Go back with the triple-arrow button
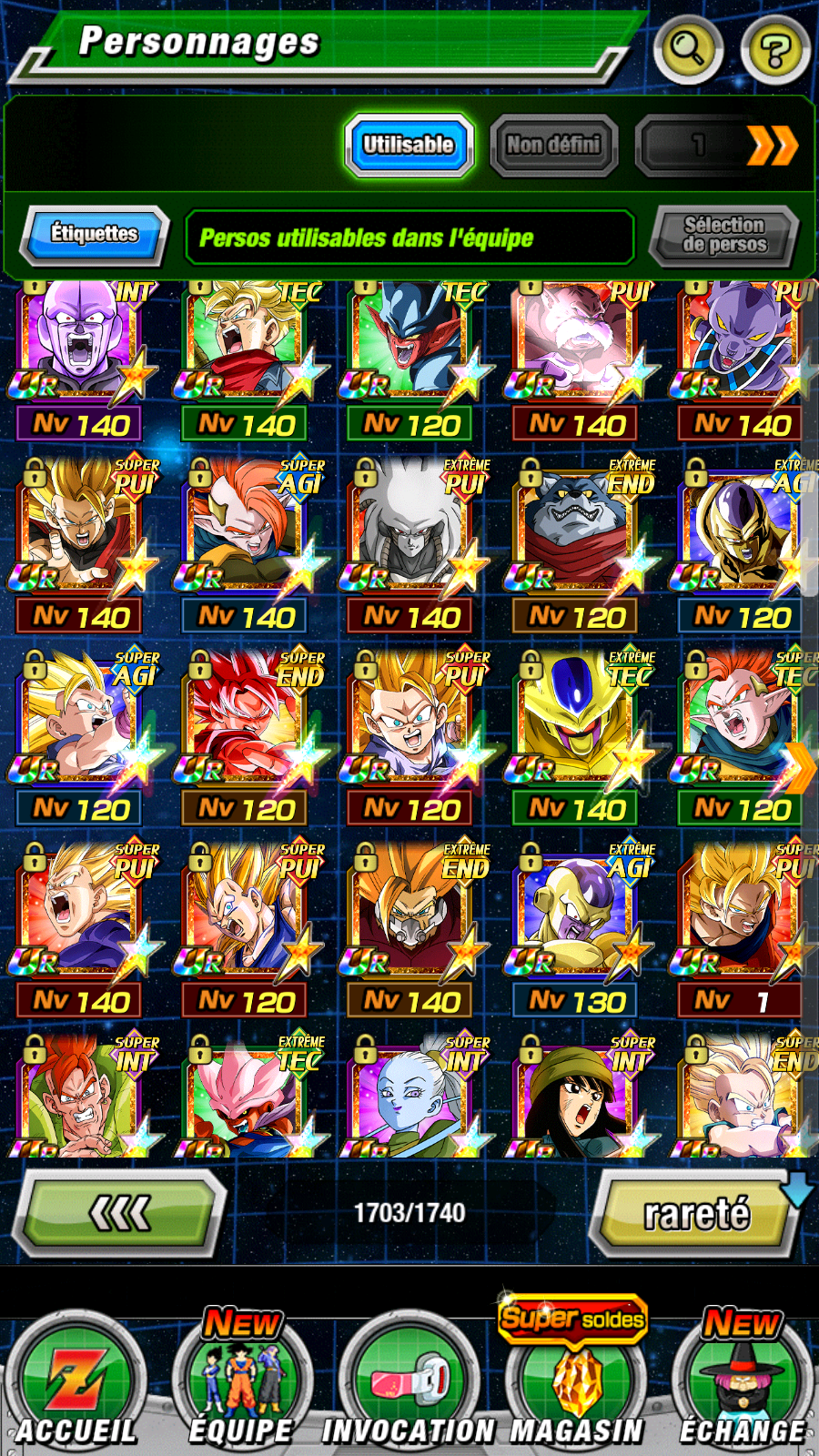Viewport: 819px width, 1456px height. click(118, 1213)
